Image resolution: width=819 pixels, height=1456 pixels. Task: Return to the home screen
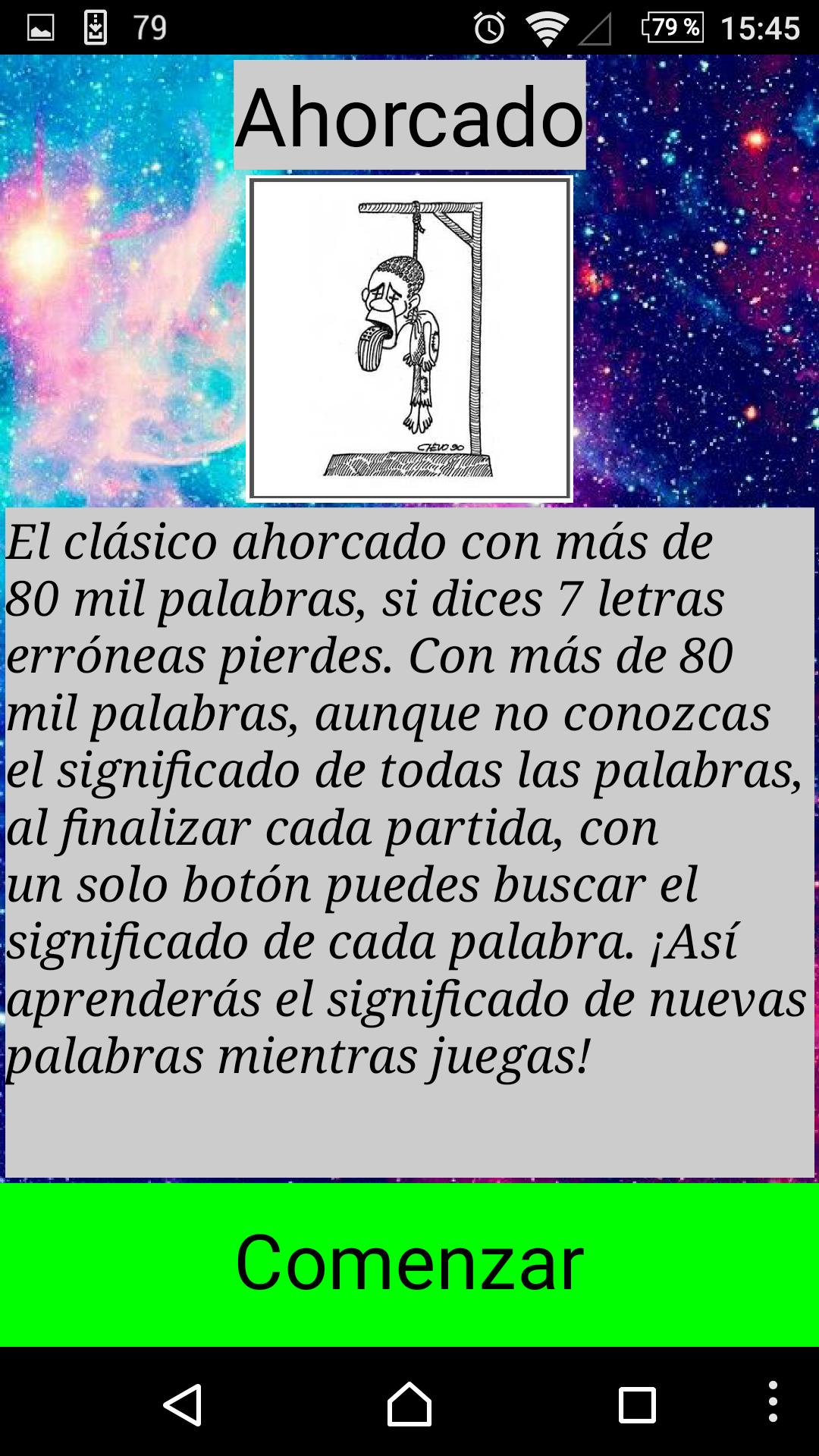[409, 1405]
